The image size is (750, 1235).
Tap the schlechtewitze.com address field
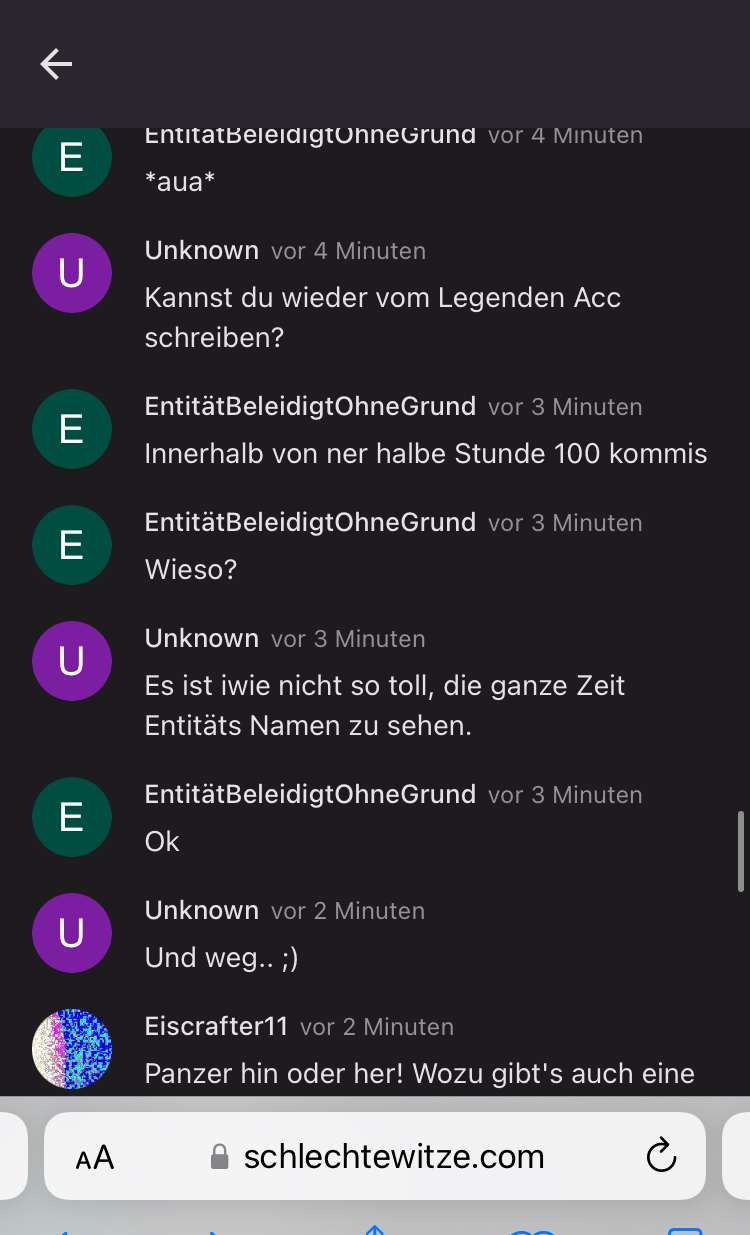[394, 1157]
